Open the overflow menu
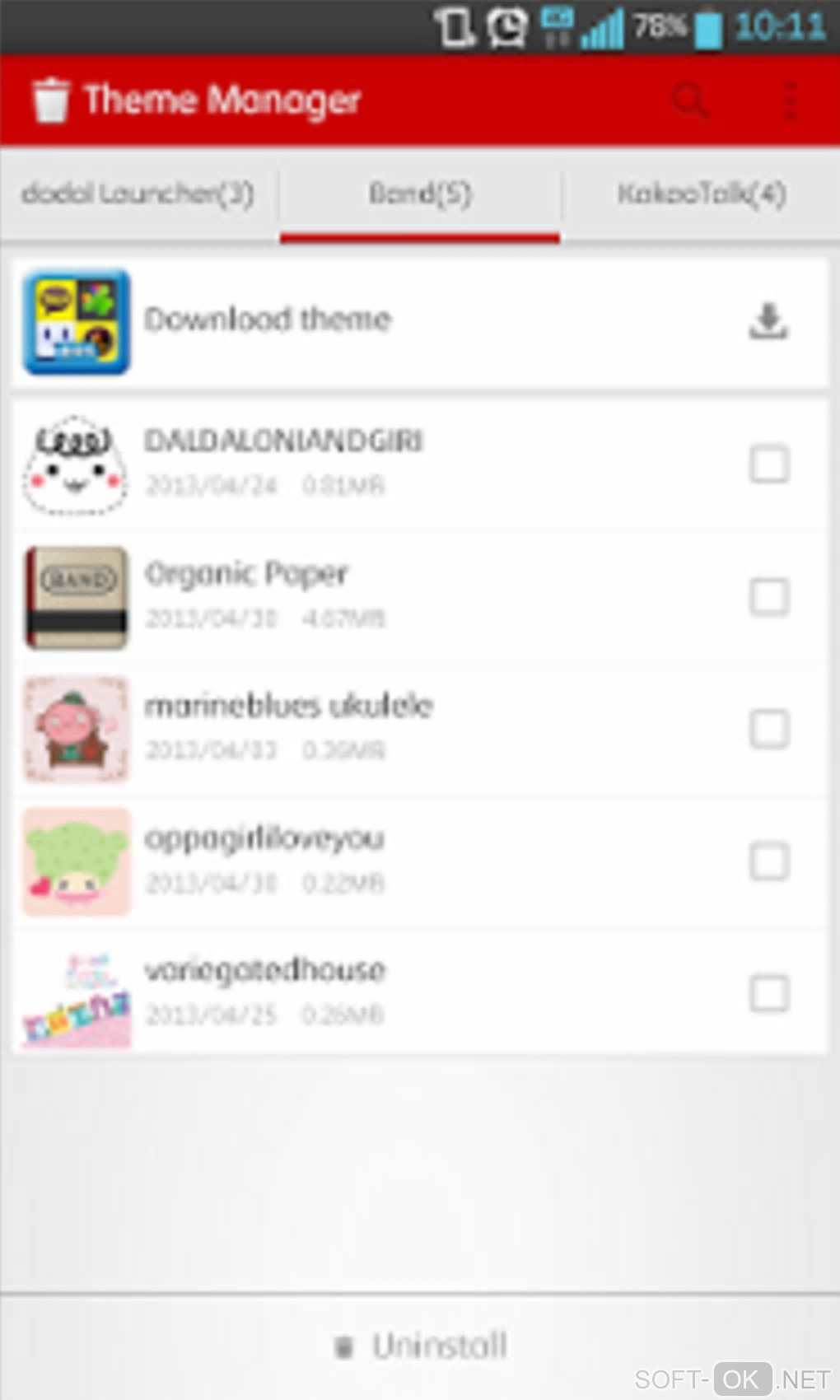Image resolution: width=840 pixels, height=1400 pixels. [790, 100]
